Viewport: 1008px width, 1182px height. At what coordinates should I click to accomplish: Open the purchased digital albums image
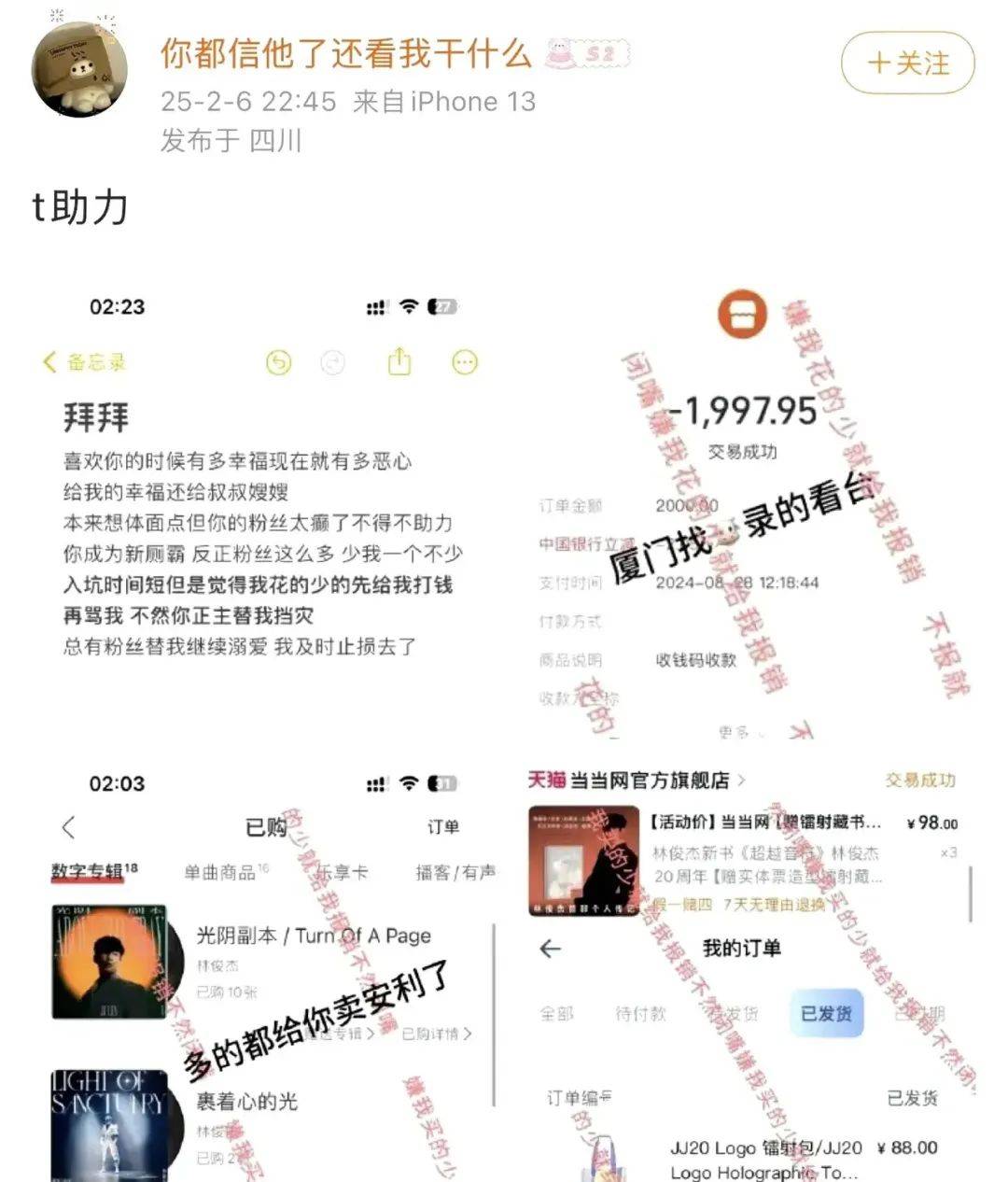271,971
